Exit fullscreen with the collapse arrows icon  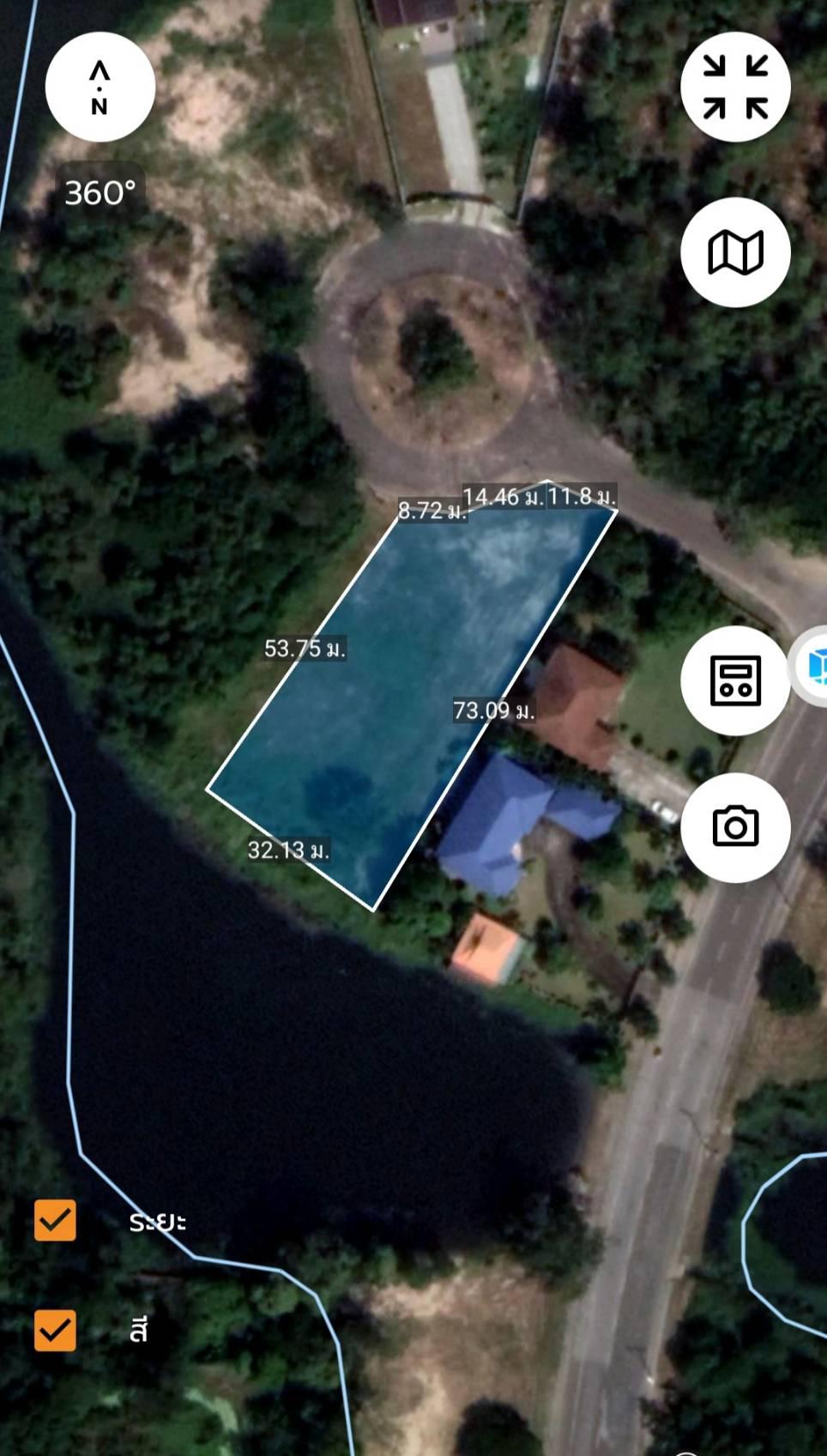click(735, 87)
